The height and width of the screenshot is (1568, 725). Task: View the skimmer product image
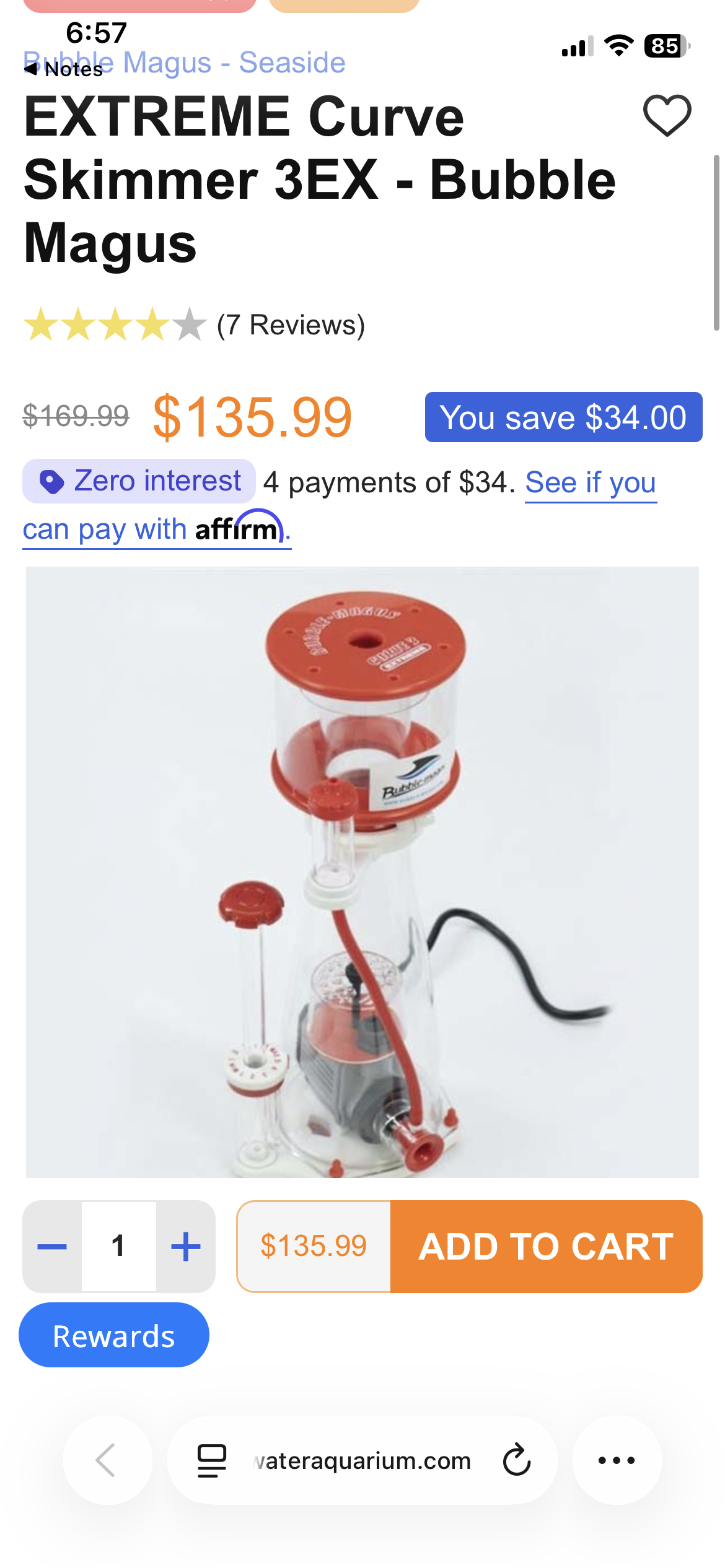tap(362, 871)
